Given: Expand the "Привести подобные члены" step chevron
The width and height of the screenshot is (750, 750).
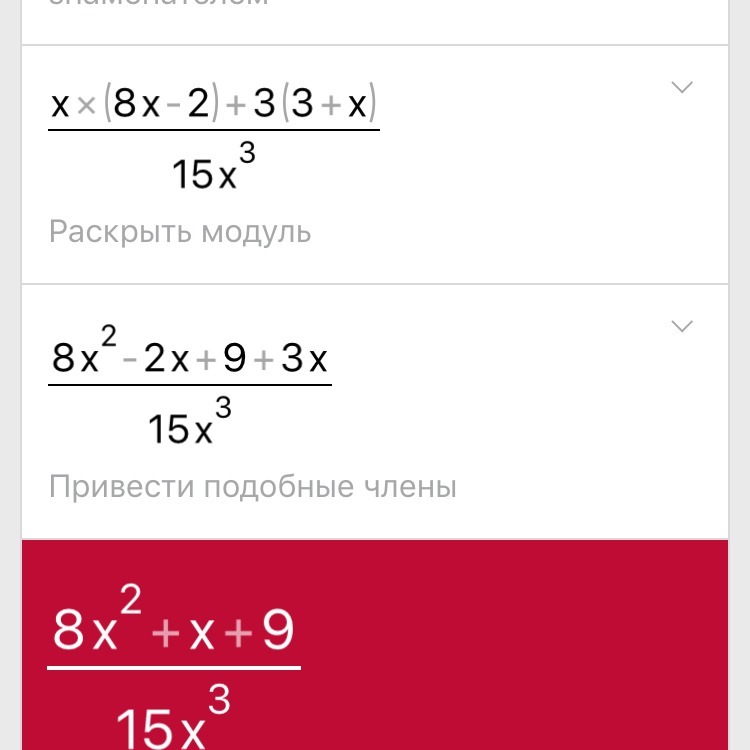Looking at the screenshot, I should tap(681, 327).
